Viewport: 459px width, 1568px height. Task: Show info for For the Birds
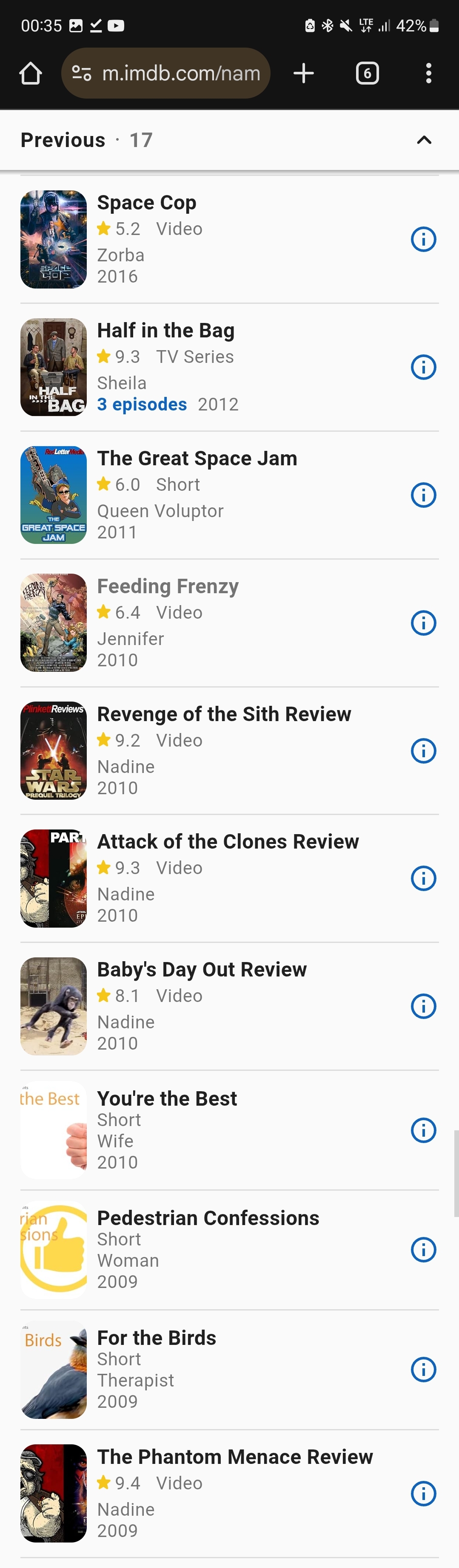point(424,1370)
